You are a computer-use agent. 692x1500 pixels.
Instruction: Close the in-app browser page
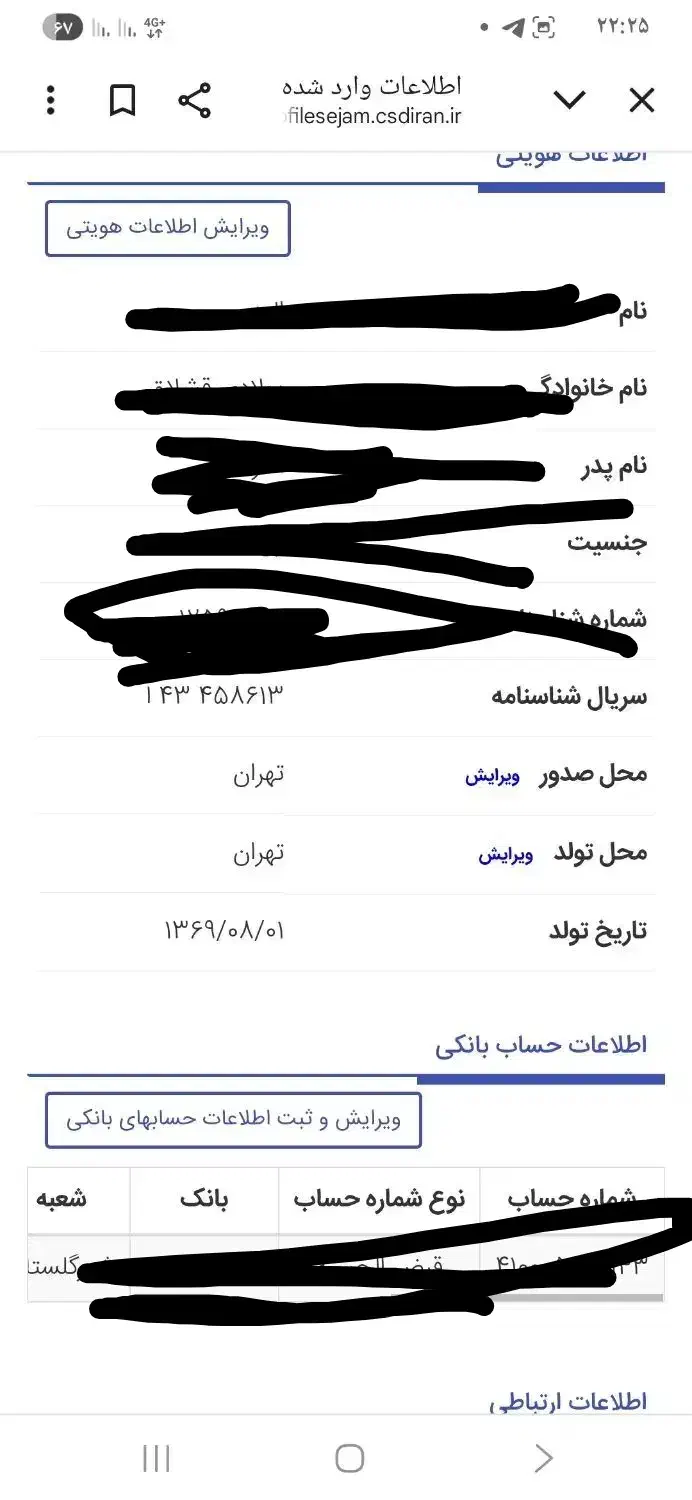click(641, 100)
